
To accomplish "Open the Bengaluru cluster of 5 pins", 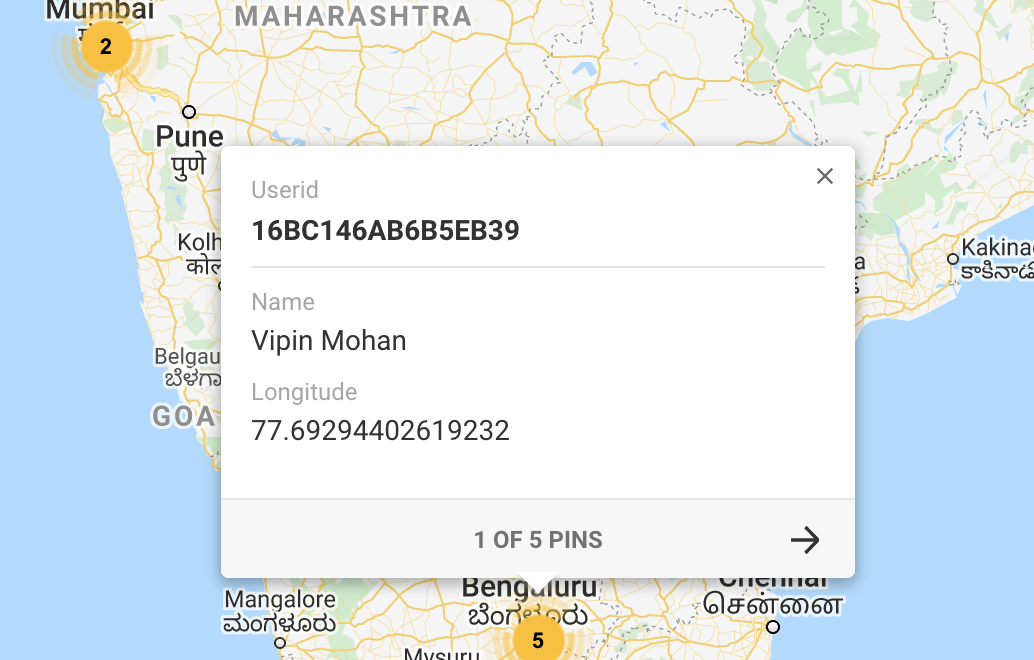I will [x=538, y=640].
